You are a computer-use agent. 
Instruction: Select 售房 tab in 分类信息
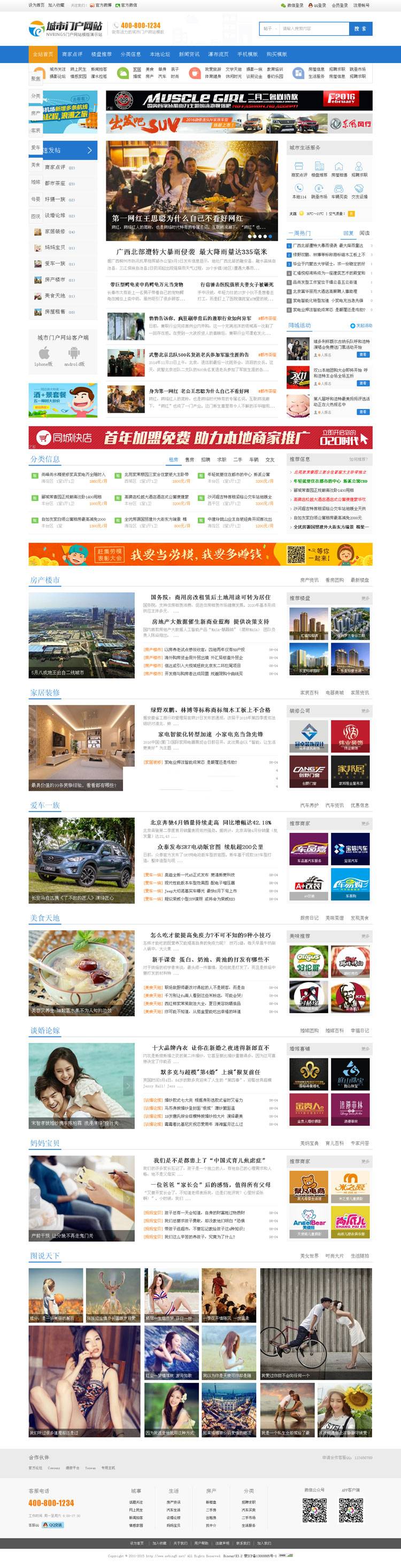[x=189, y=460]
